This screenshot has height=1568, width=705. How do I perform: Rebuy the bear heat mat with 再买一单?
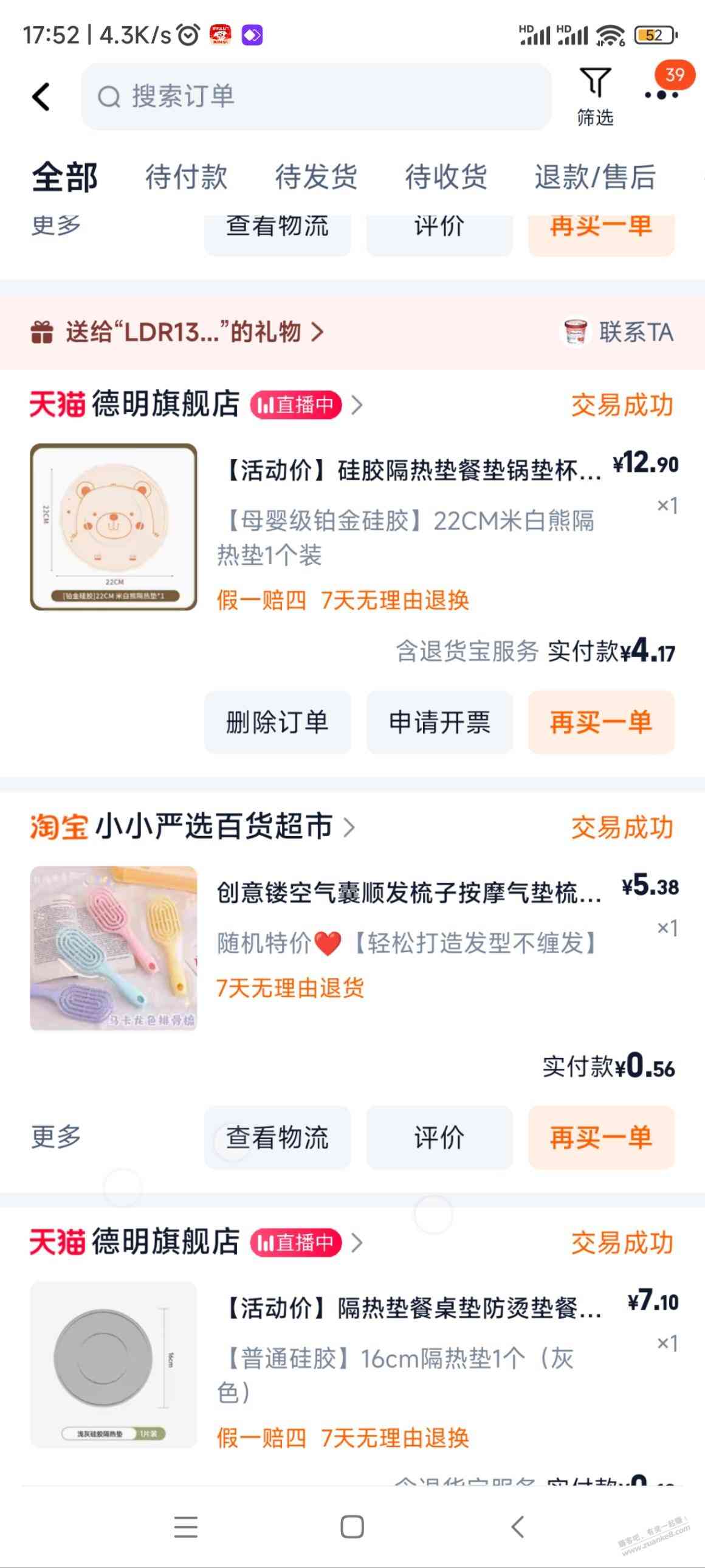point(601,722)
